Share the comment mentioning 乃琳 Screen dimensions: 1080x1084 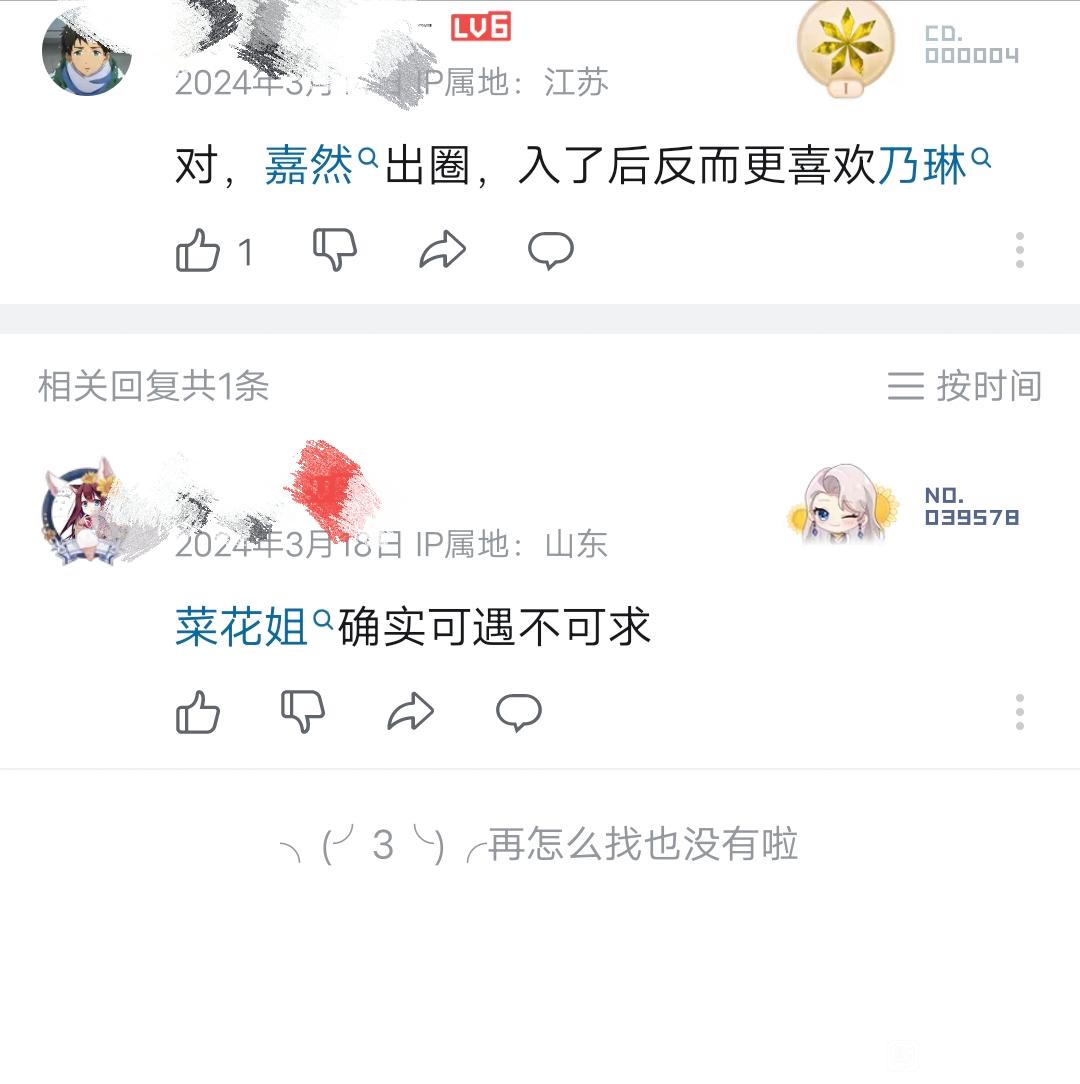442,250
